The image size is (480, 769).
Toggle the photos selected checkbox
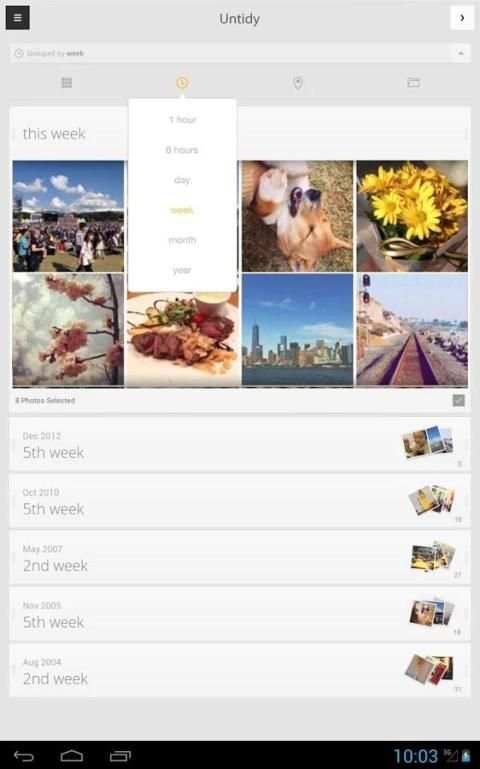pos(458,400)
